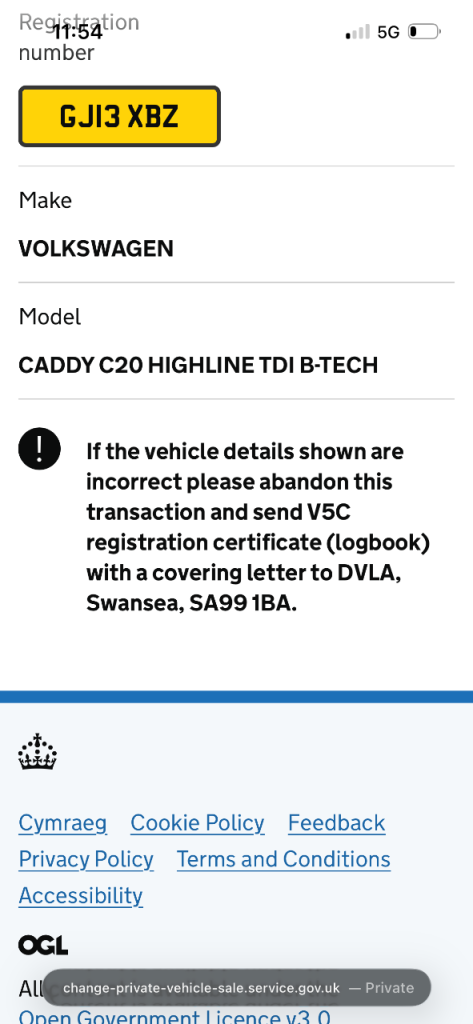Image resolution: width=473 pixels, height=1024 pixels.
Task: Open Terms and Conditions
Action: click(x=284, y=859)
